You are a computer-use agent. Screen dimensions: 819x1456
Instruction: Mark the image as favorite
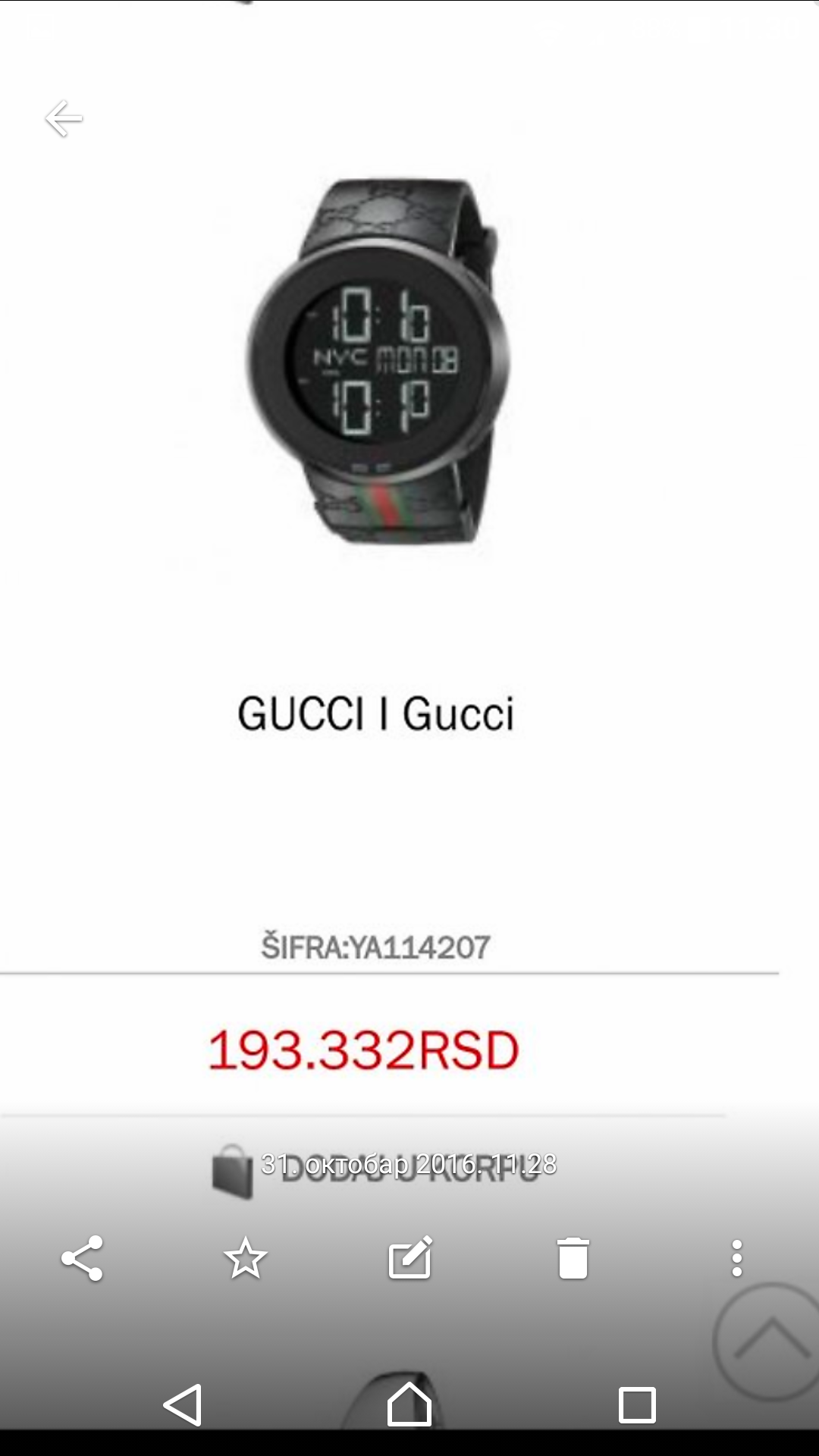(246, 1259)
